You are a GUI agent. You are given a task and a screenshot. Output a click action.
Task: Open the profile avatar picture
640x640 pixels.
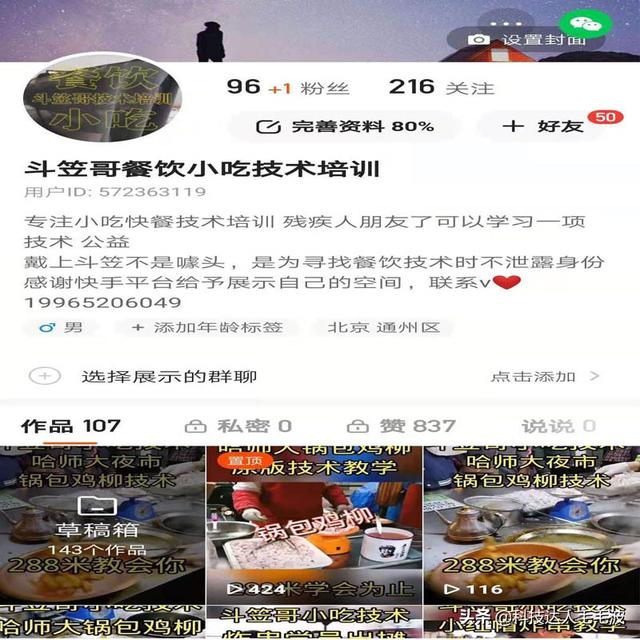(x=100, y=104)
